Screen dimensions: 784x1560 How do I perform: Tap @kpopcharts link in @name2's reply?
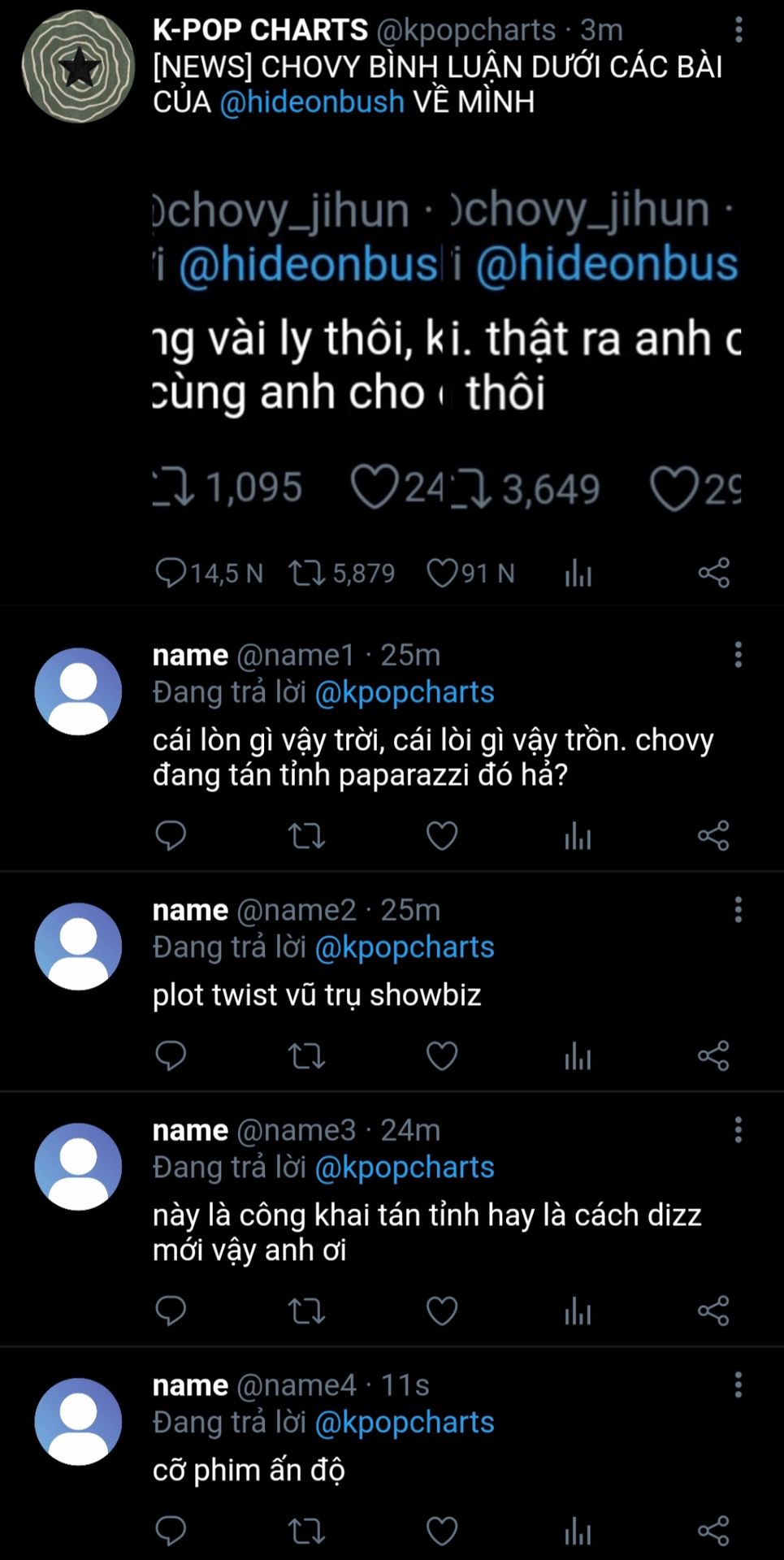pyautogui.click(x=404, y=947)
